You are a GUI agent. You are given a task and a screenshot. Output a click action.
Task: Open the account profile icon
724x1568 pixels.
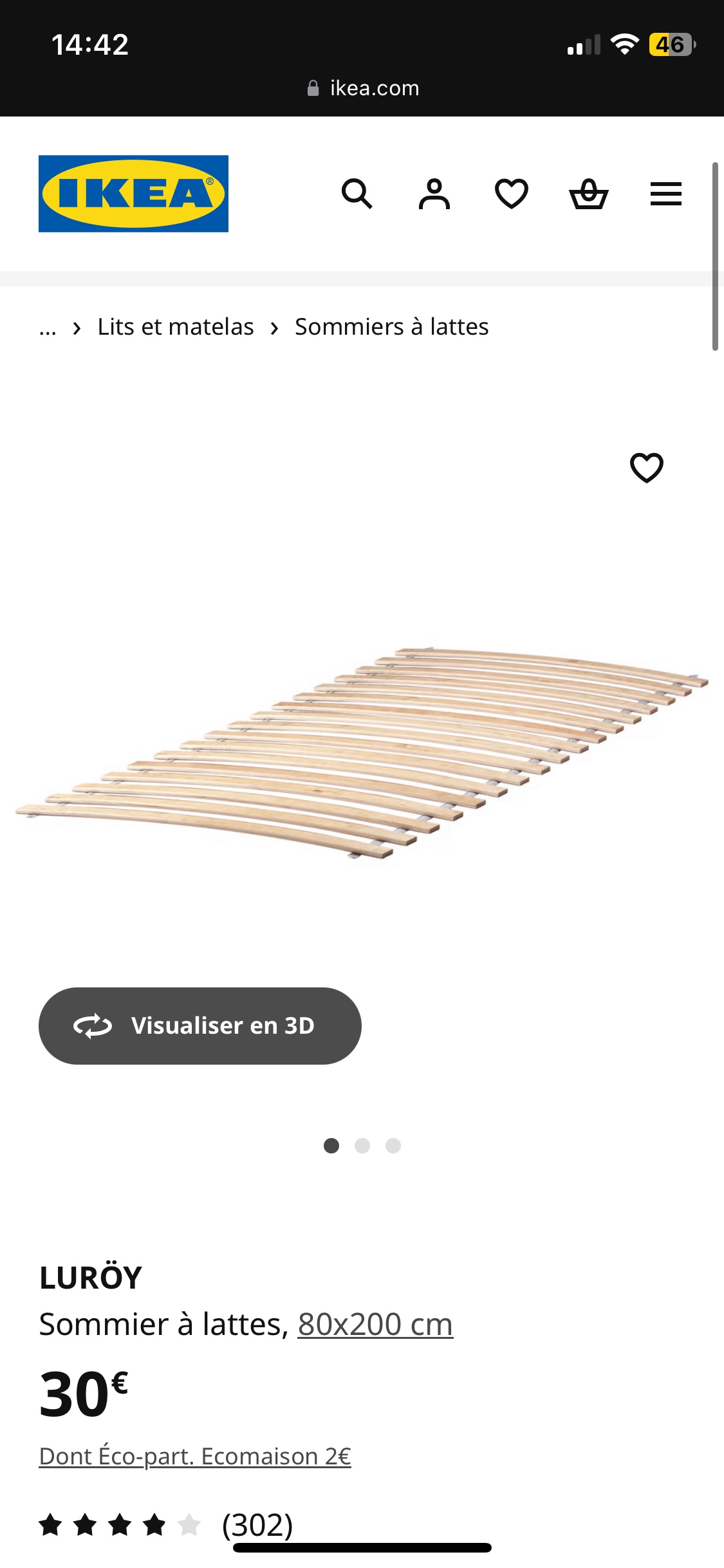(x=434, y=194)
